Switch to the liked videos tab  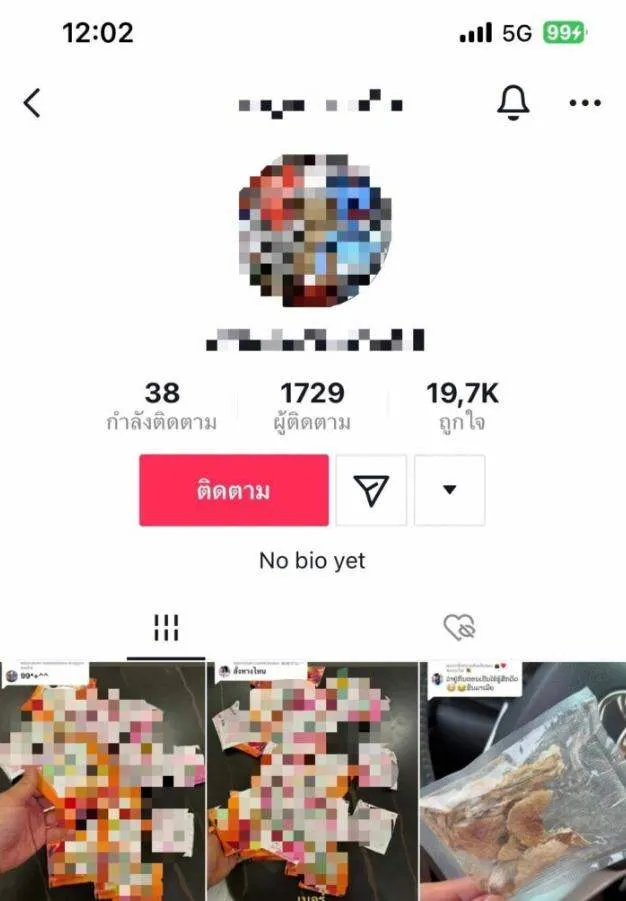459,628
